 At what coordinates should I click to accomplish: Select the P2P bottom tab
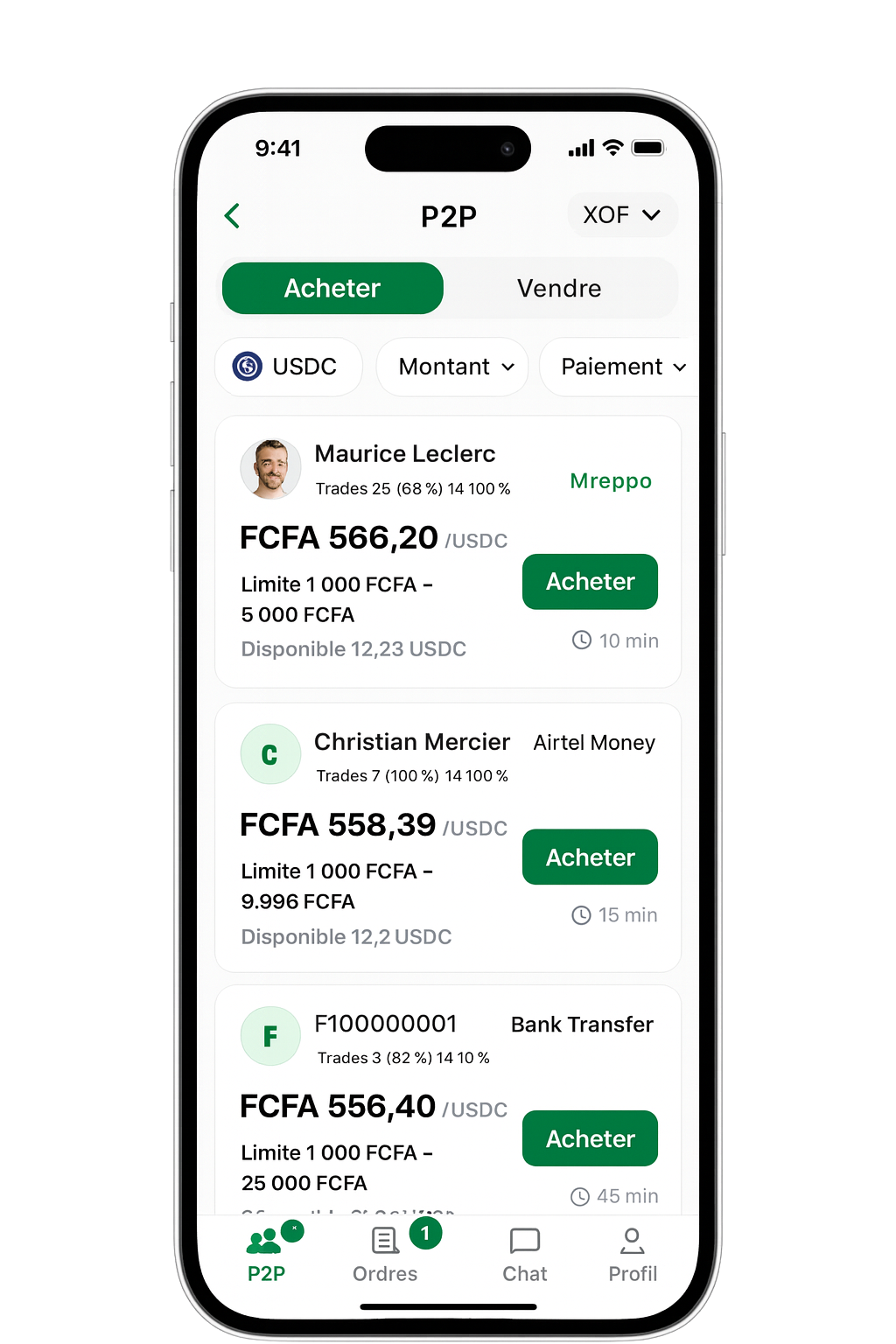266,1253
